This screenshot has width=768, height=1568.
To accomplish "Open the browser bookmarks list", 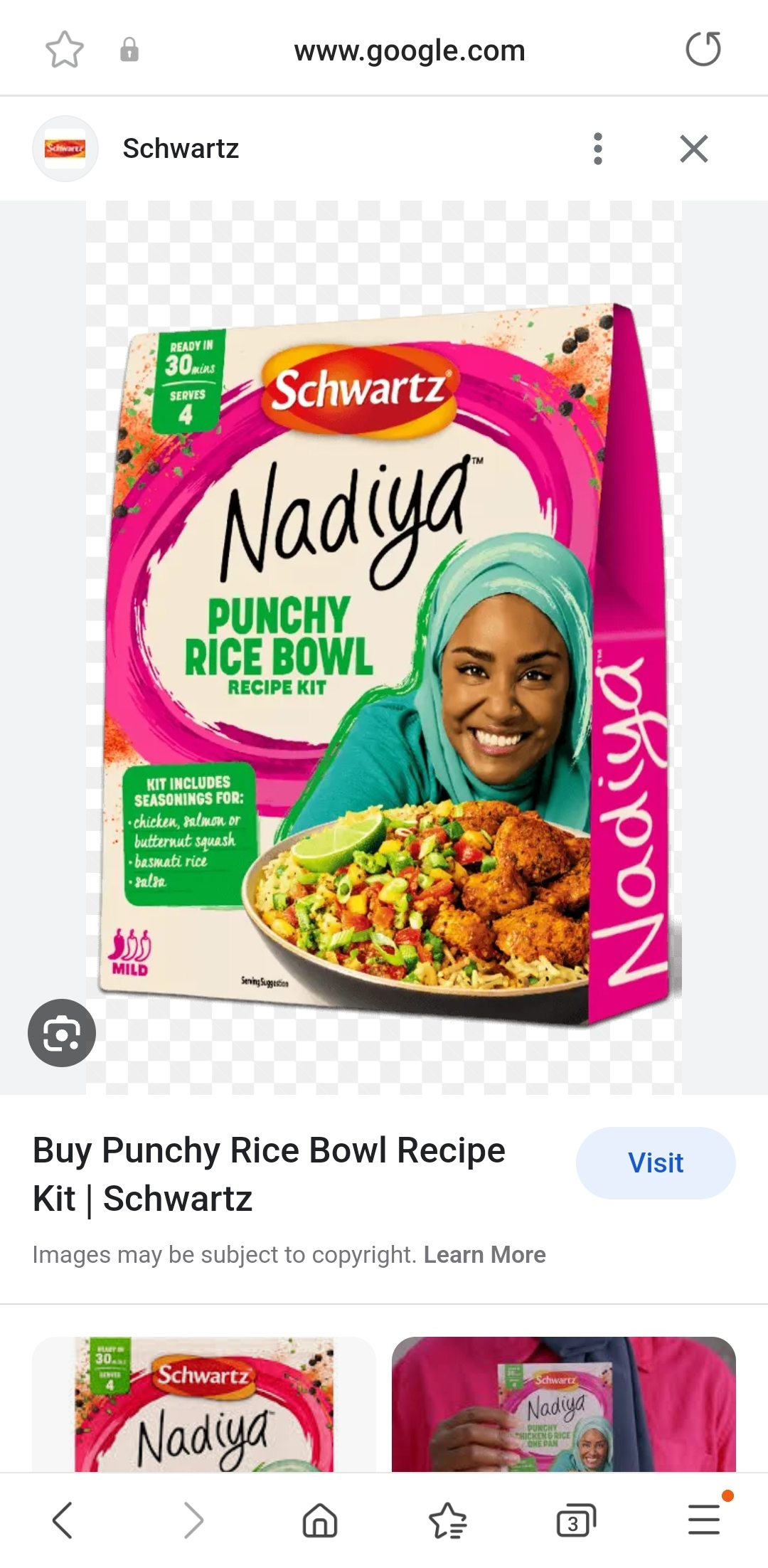I will coord(448,1520).
